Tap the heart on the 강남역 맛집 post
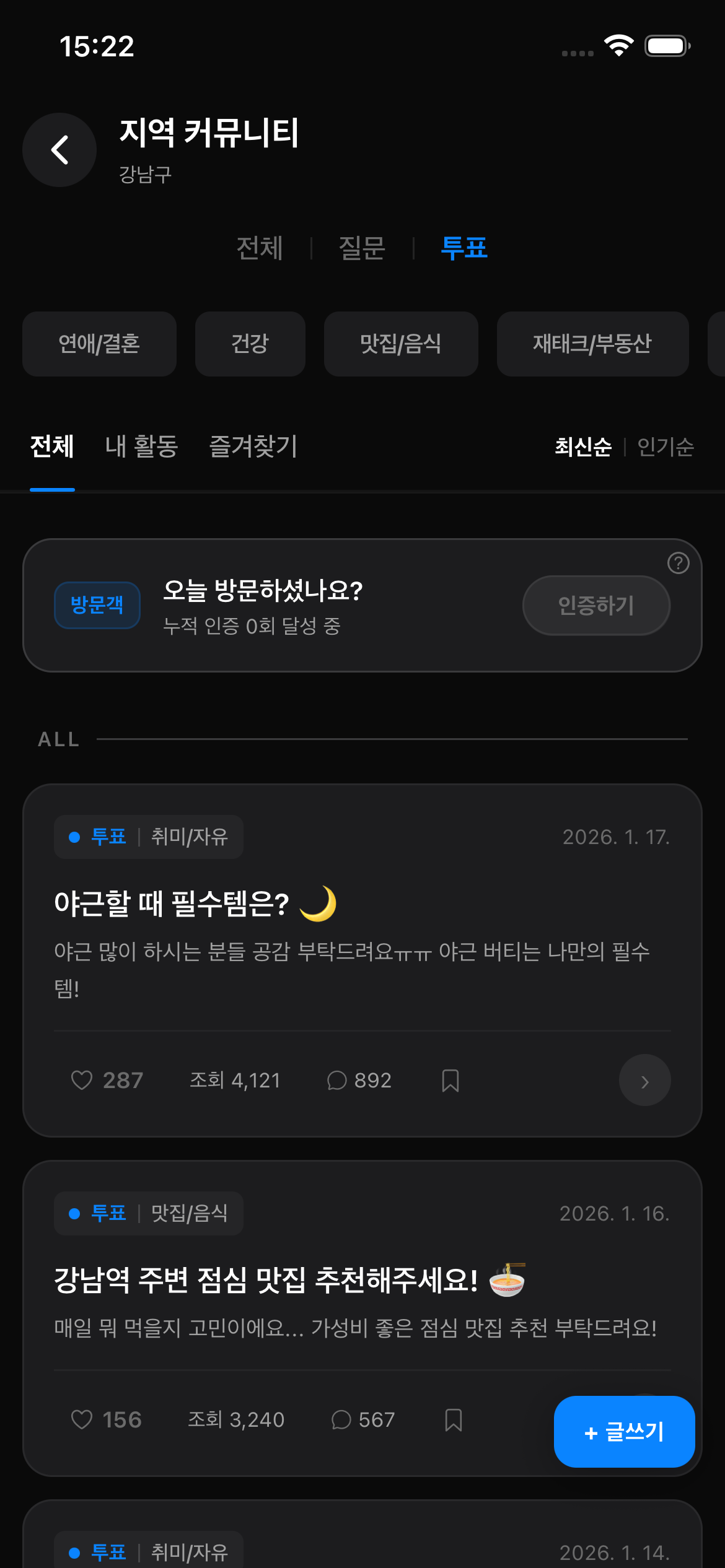The image size is (725, 1568). tap(82, 1420)
